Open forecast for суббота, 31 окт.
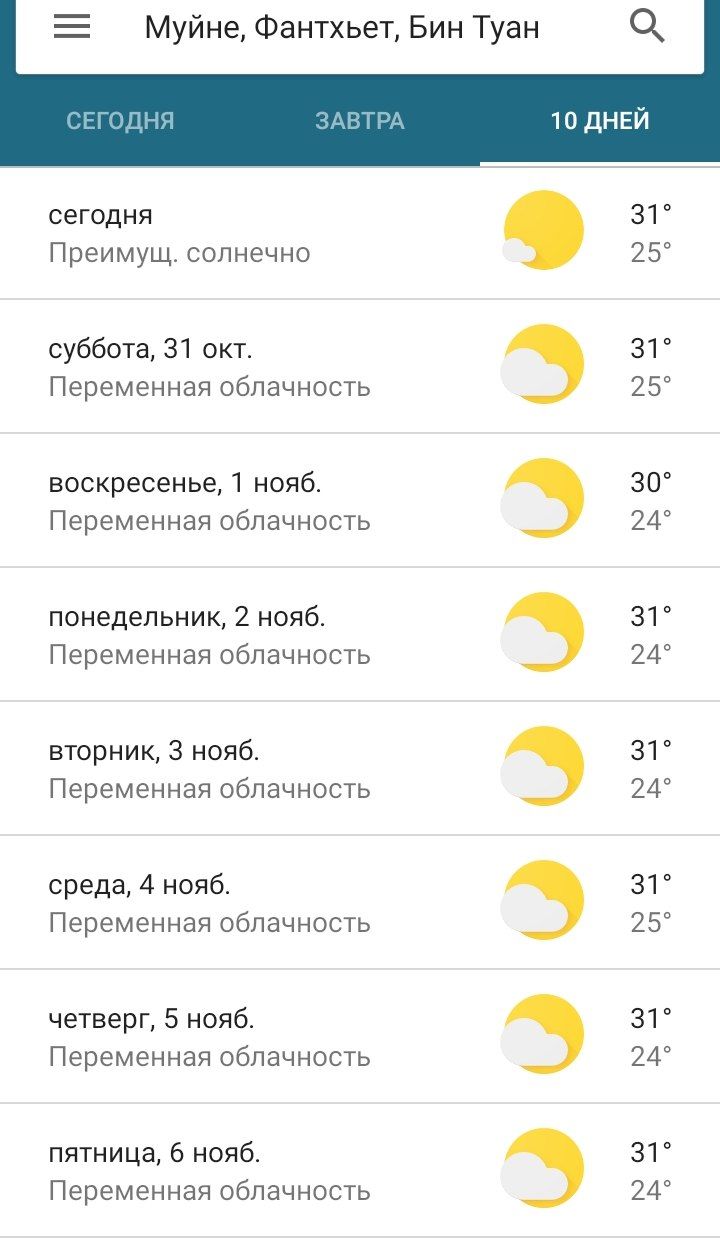Screen dimensions: 720x1238 point(360,367)
